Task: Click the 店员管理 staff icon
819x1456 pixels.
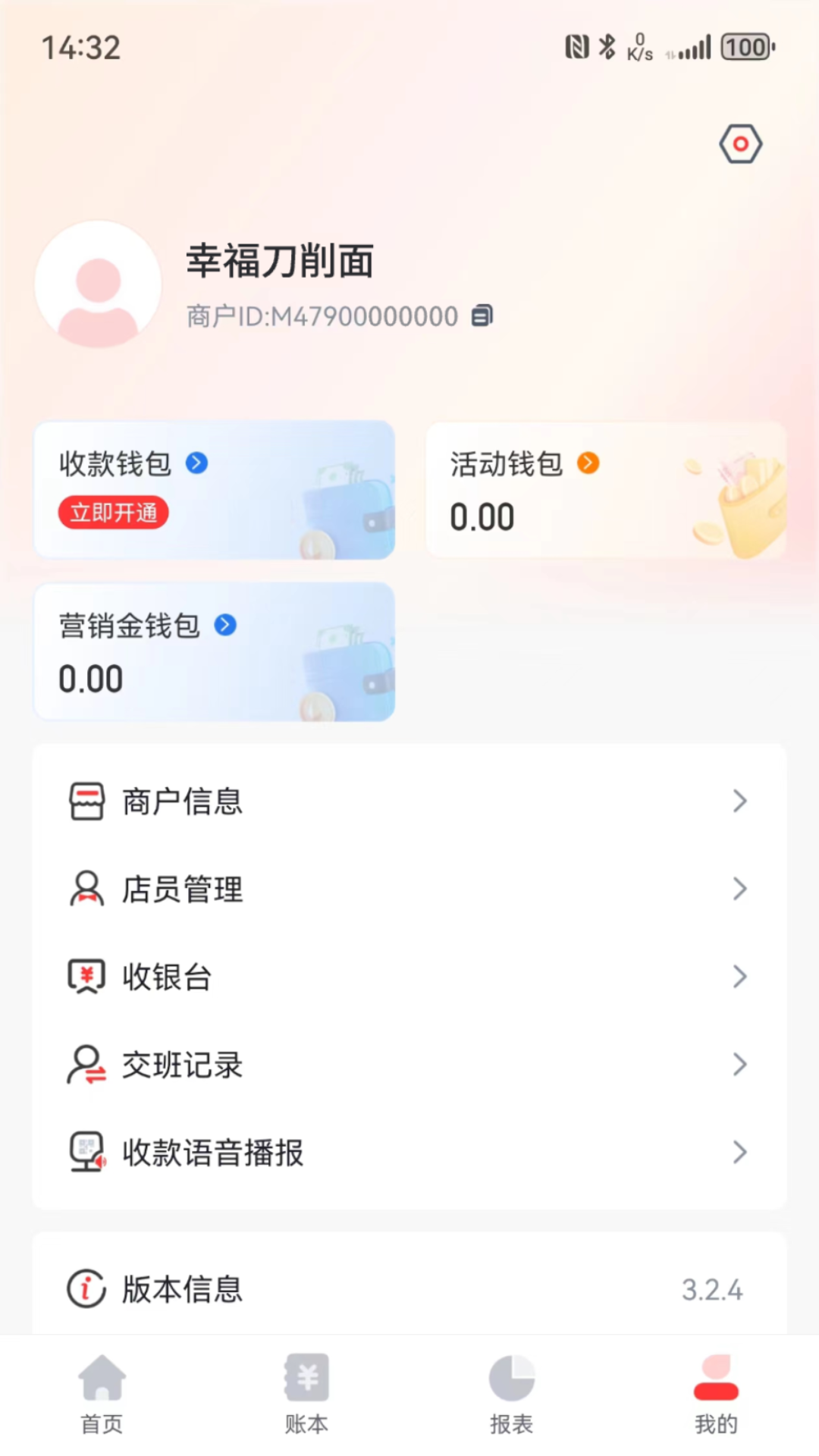Action: [86, 889]
